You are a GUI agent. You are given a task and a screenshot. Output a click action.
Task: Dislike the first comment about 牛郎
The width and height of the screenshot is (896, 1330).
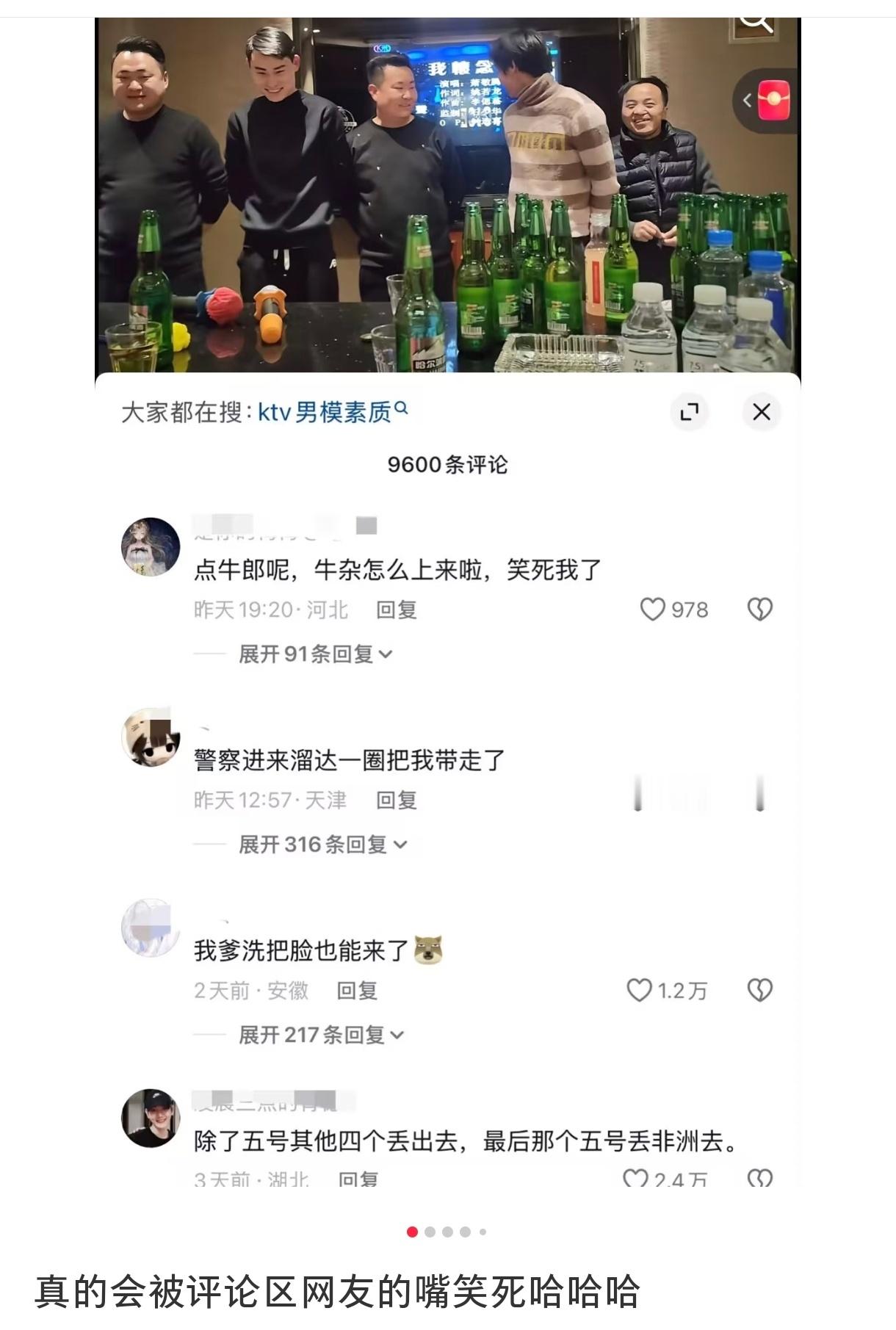point(761,608)
